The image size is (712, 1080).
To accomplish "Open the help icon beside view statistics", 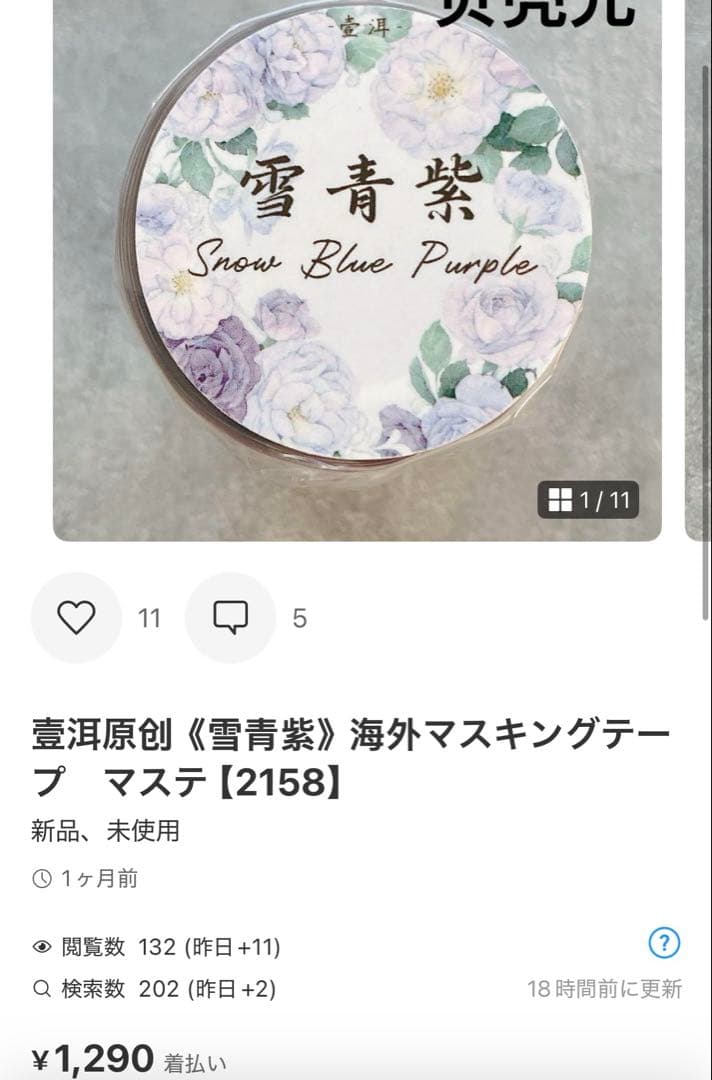I will point(664,942).
